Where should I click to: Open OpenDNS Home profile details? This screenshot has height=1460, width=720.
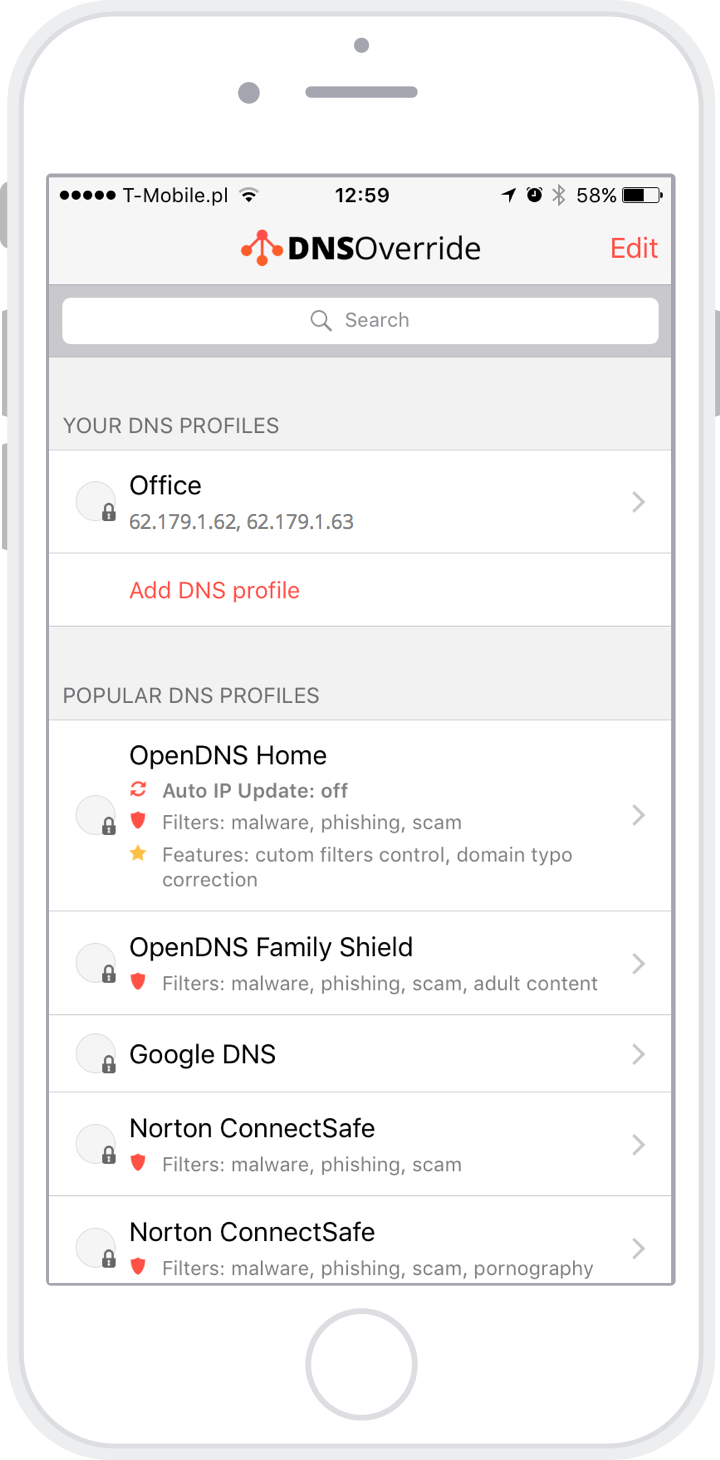(x=360, y=816)
